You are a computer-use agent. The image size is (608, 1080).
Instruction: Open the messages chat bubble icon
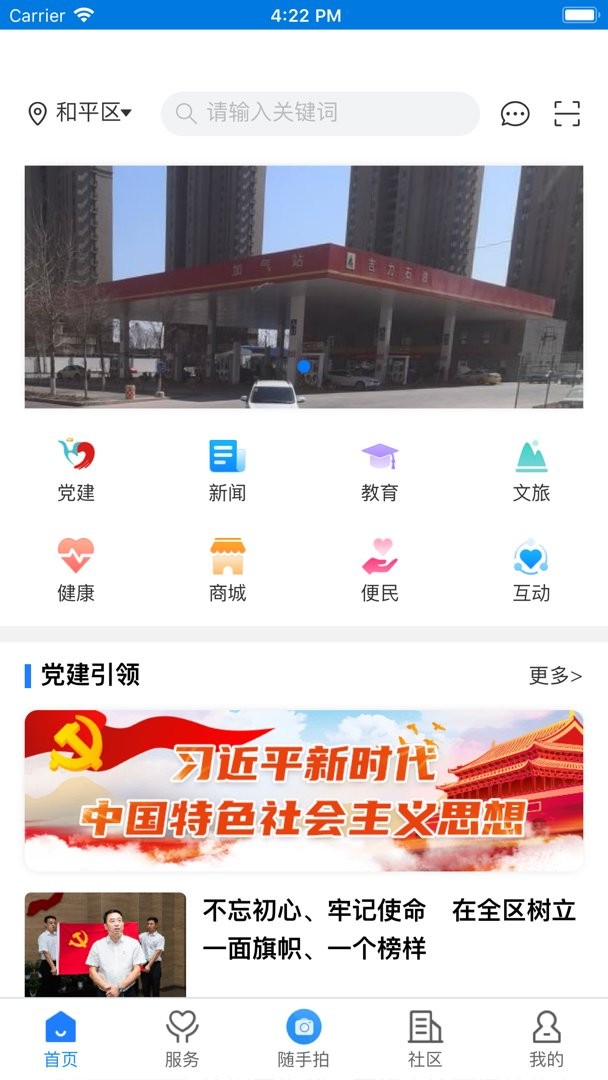pyautogui.click(x=515, y=114)
